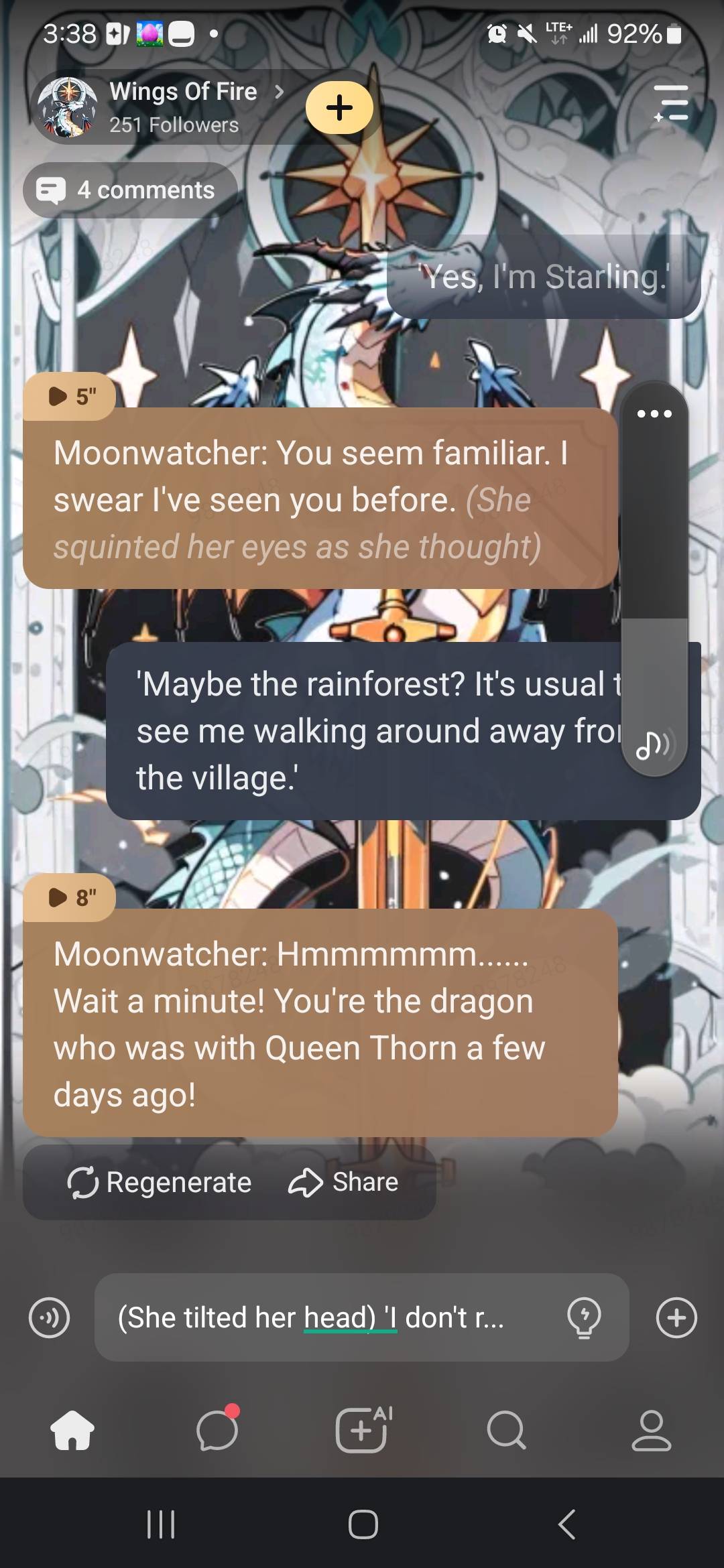
Task: Play the 8-second Moonwatcher voice clip
Action: (70, 897)
